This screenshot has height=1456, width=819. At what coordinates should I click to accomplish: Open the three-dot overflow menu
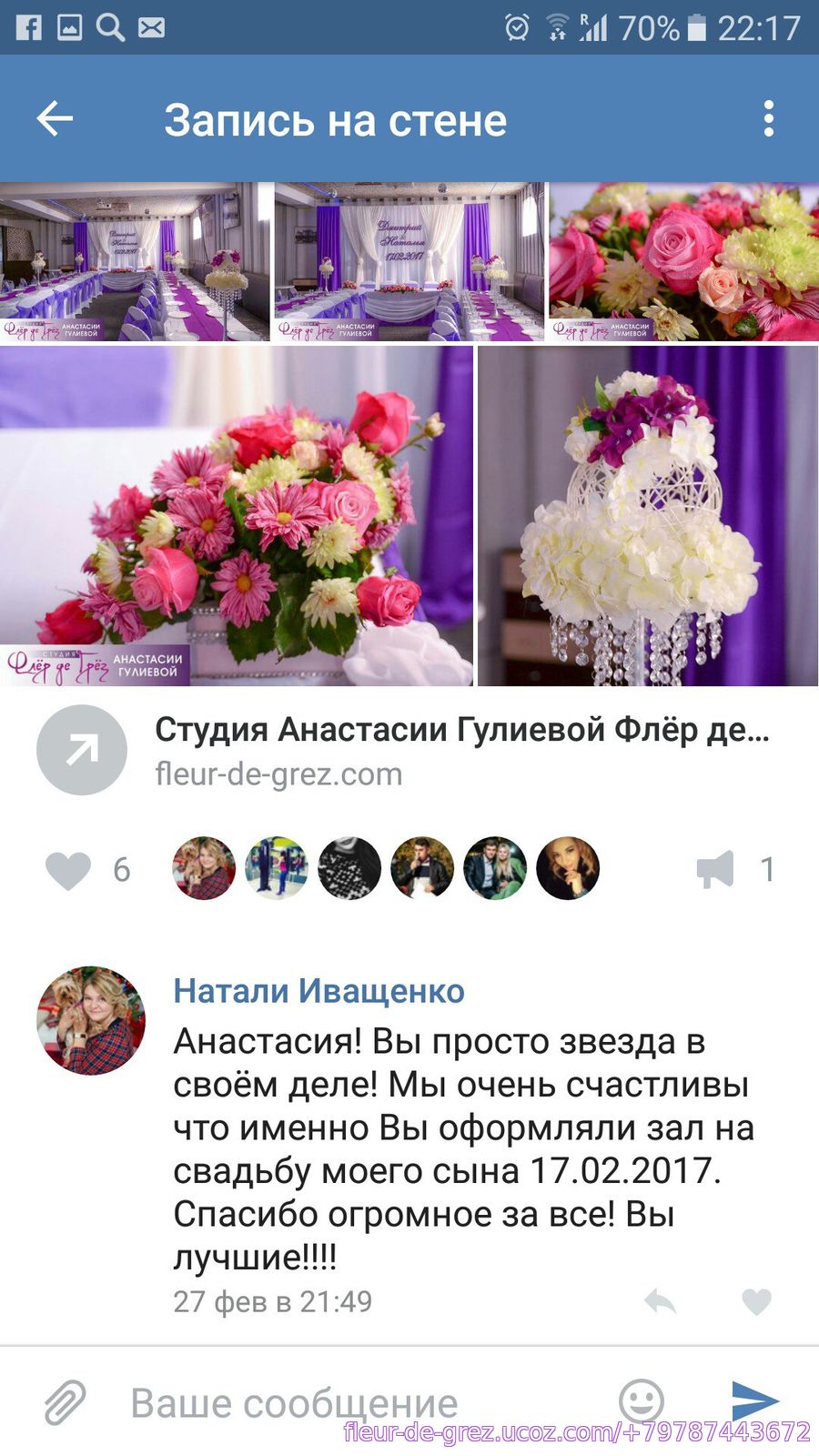click(x=769, y=119)
